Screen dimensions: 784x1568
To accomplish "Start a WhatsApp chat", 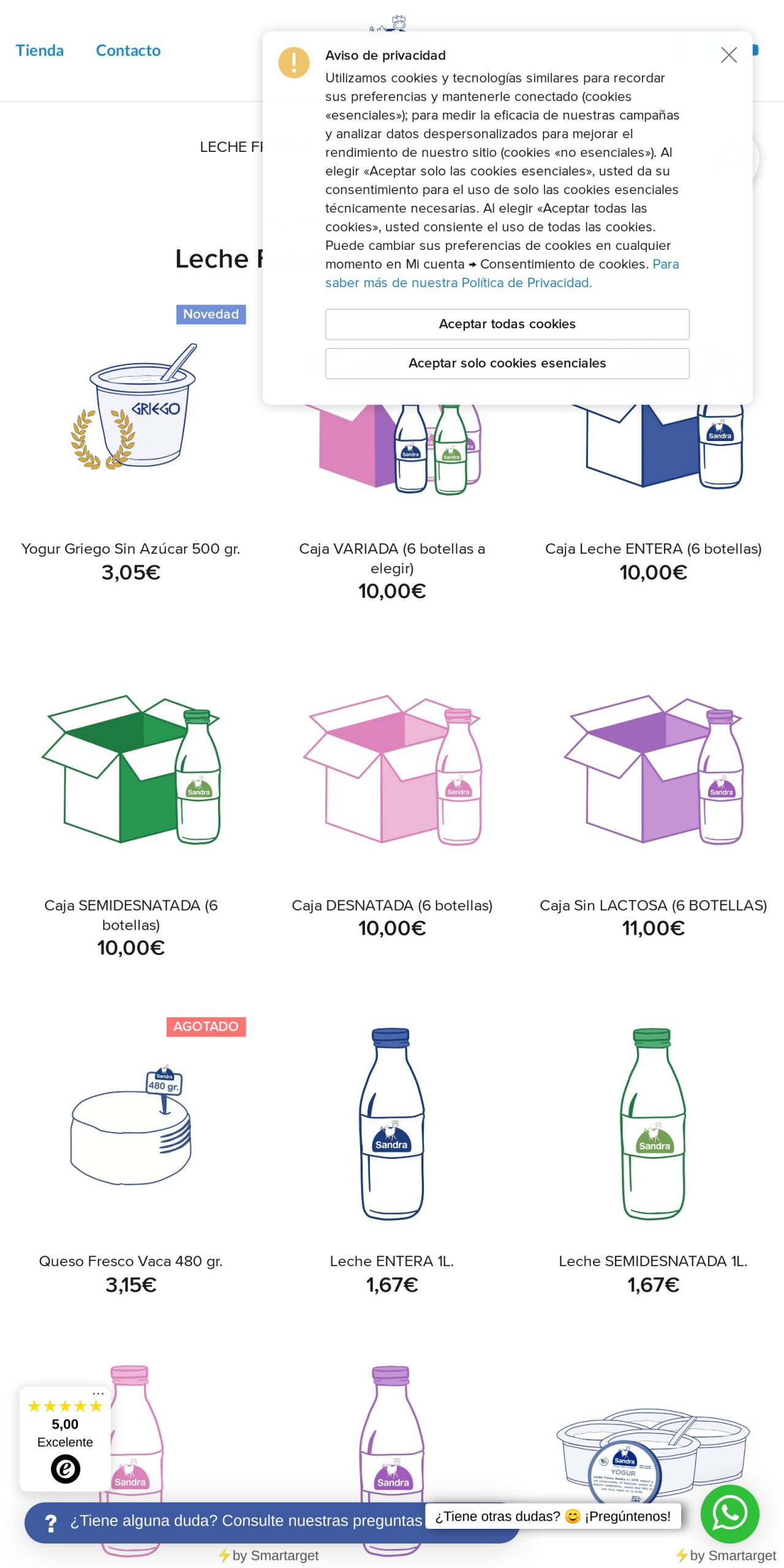I will tap(729, 1513).
